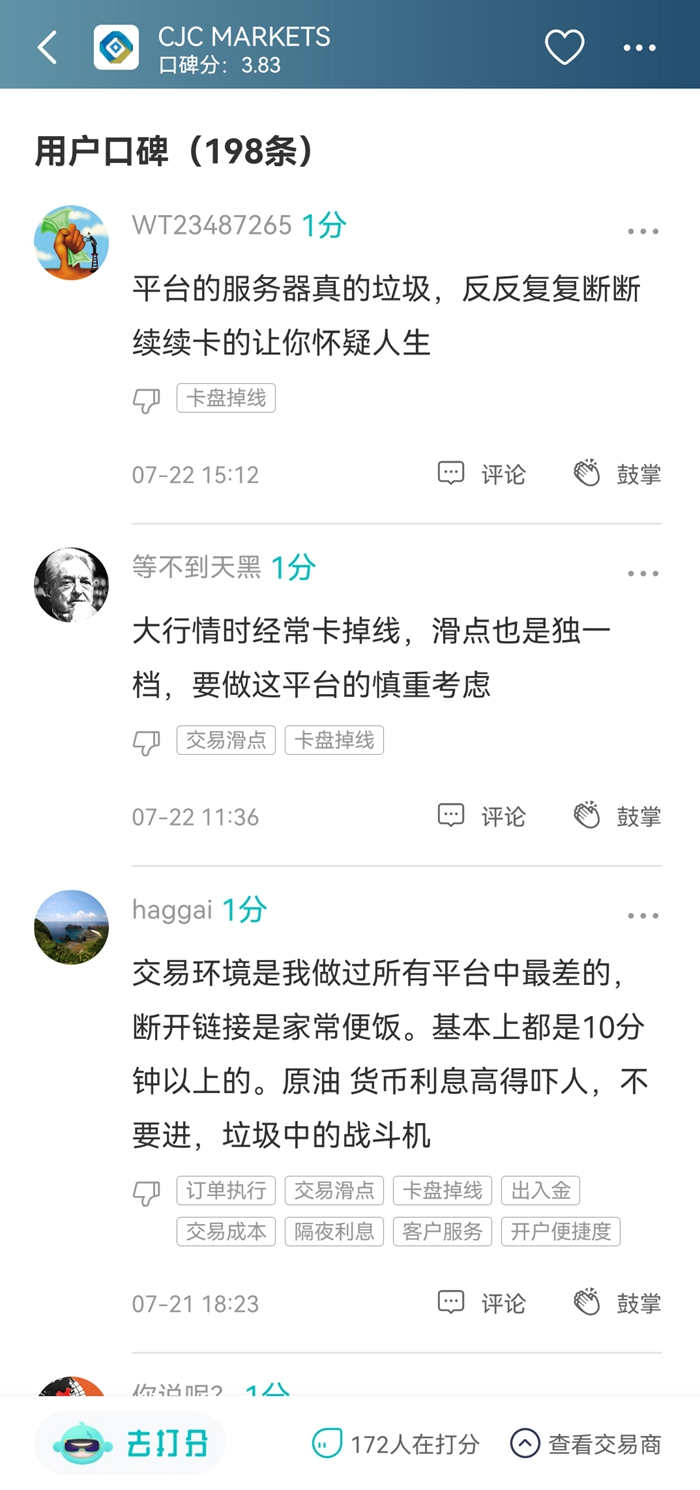The image size is (700, 1490).
Task: Favorite CJC MARKETS with the heart icon
Action: pos(564,47)
